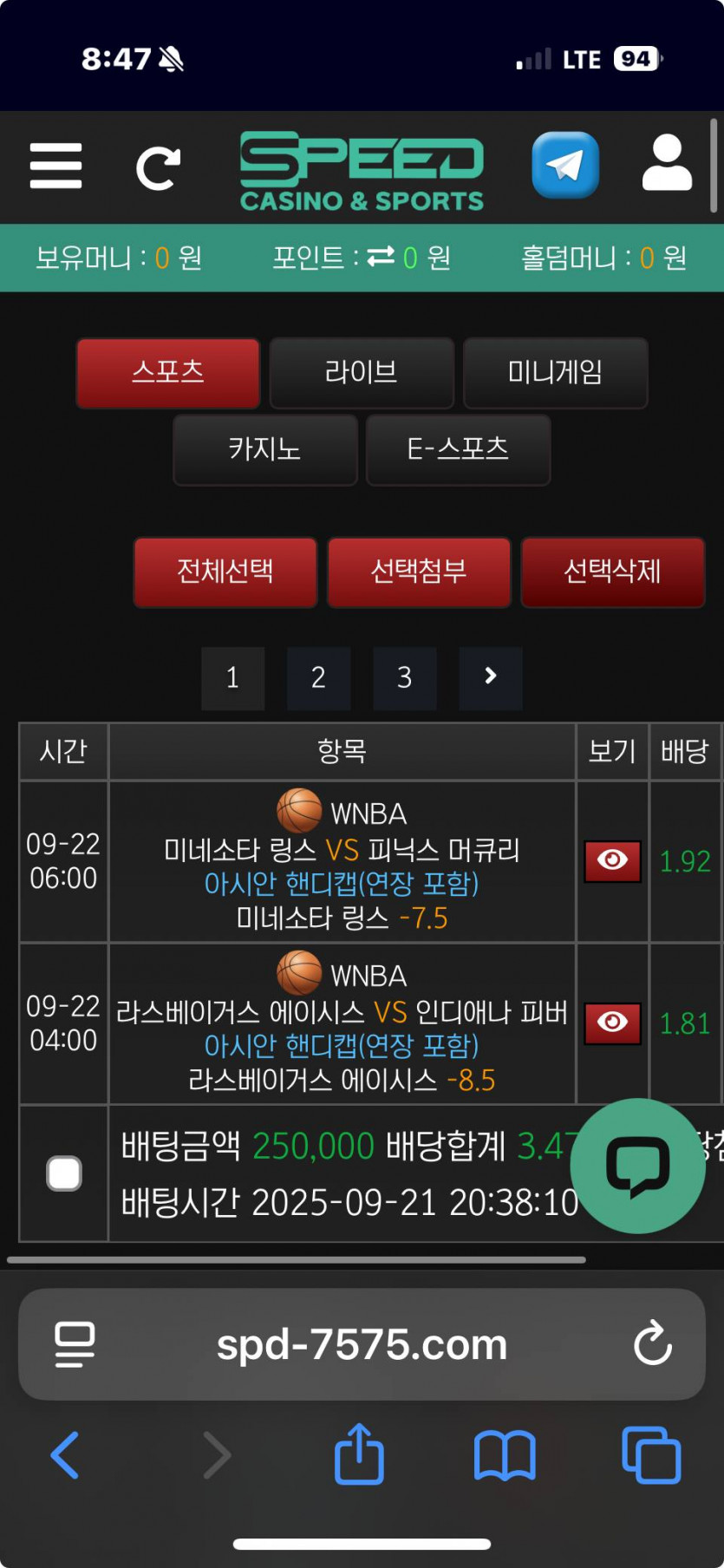Open the floating live chat bubble
Screen dimensions: 724x1568
pos(637,1166)
